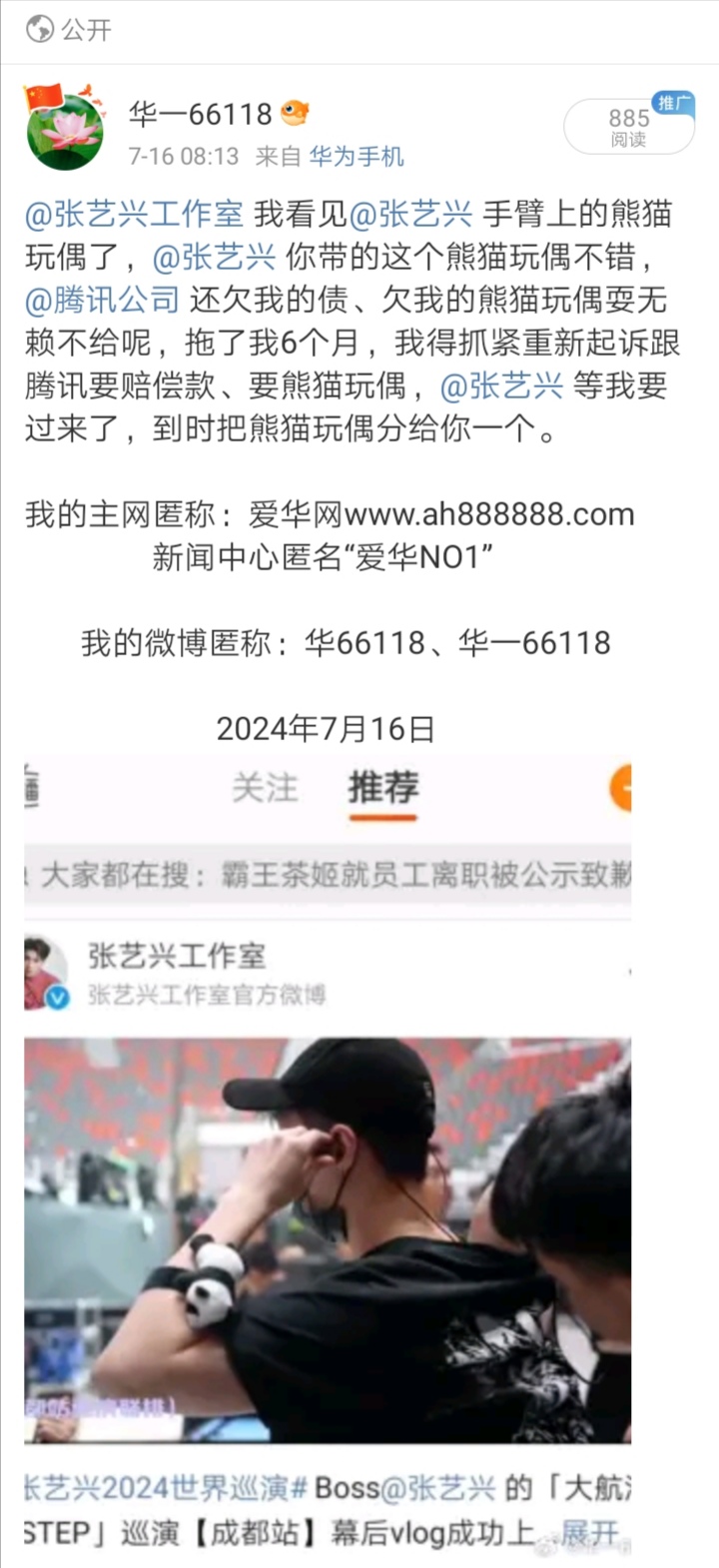The height and width of the screenshot is (1568, 719).
Task: Open 华一66118's profile avatar
Action: click(65, 129)
